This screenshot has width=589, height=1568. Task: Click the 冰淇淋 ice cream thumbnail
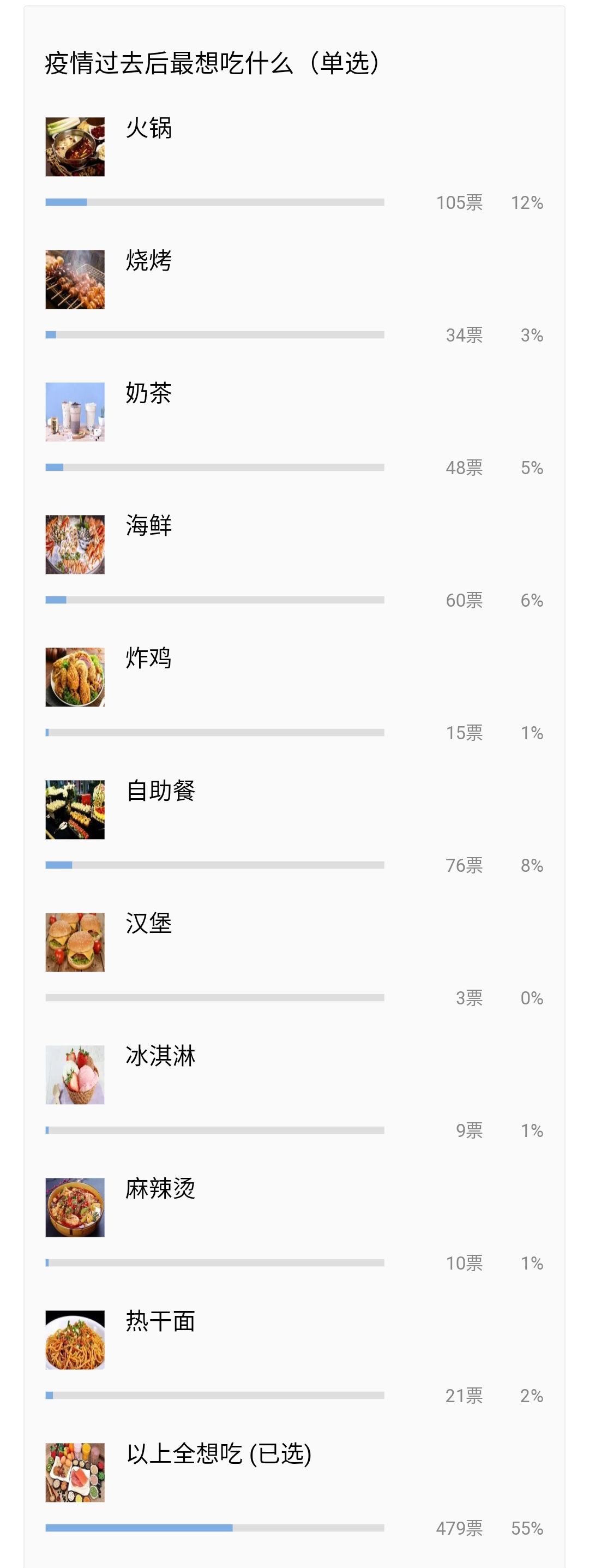tap(75, 1073)
